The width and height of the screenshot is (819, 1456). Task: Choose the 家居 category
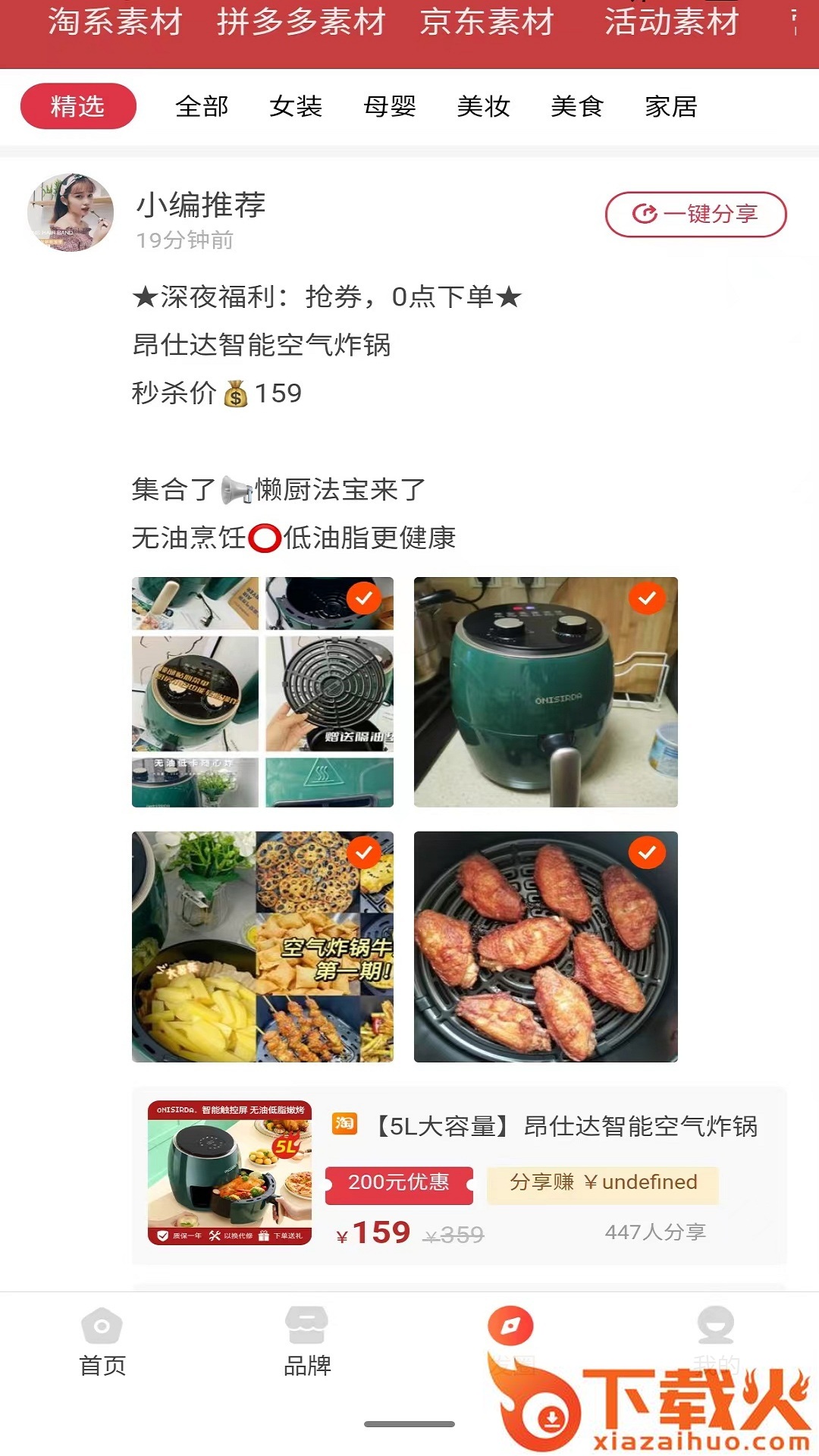671,106
